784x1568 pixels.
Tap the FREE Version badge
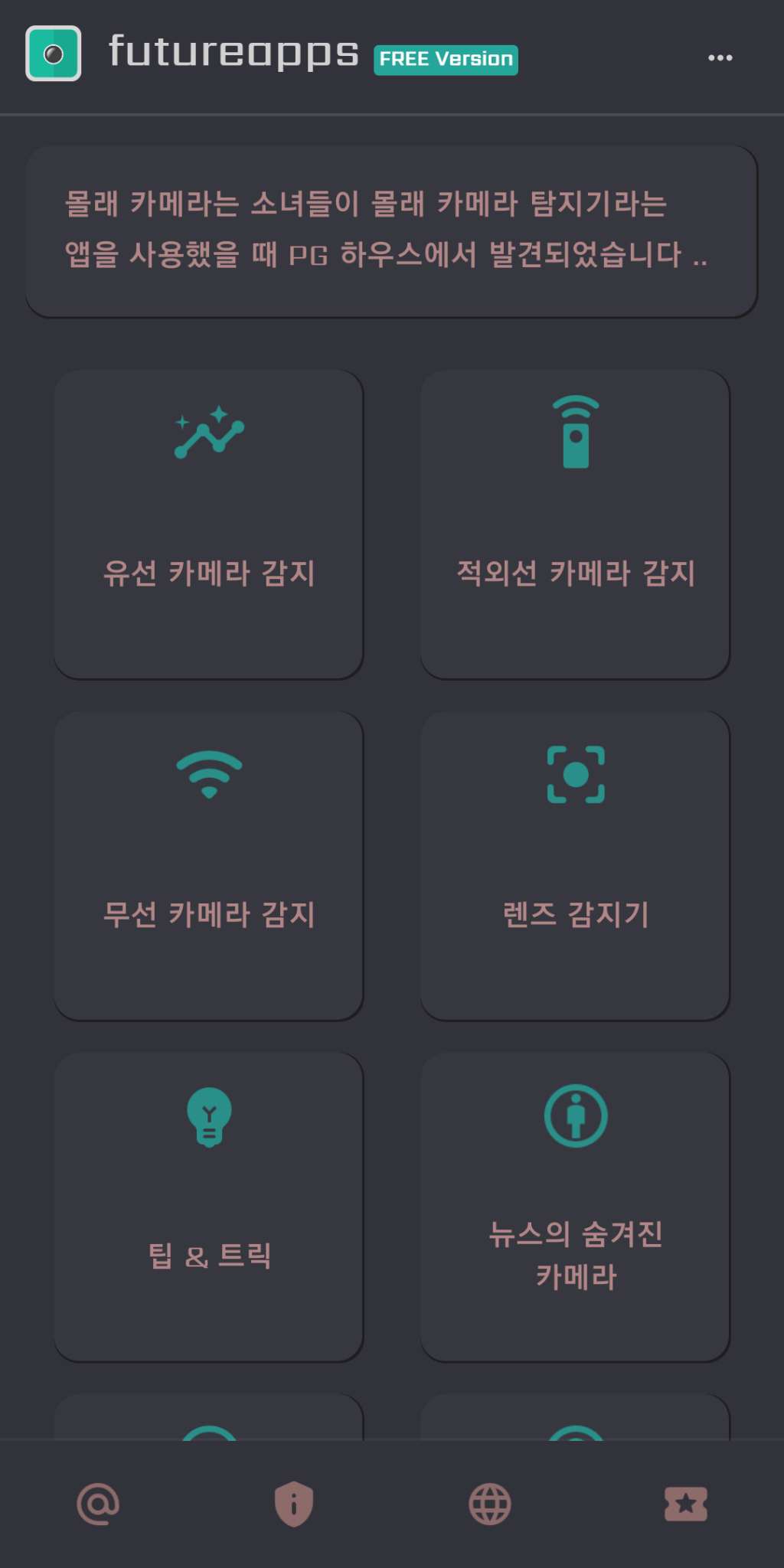point(445,58)
